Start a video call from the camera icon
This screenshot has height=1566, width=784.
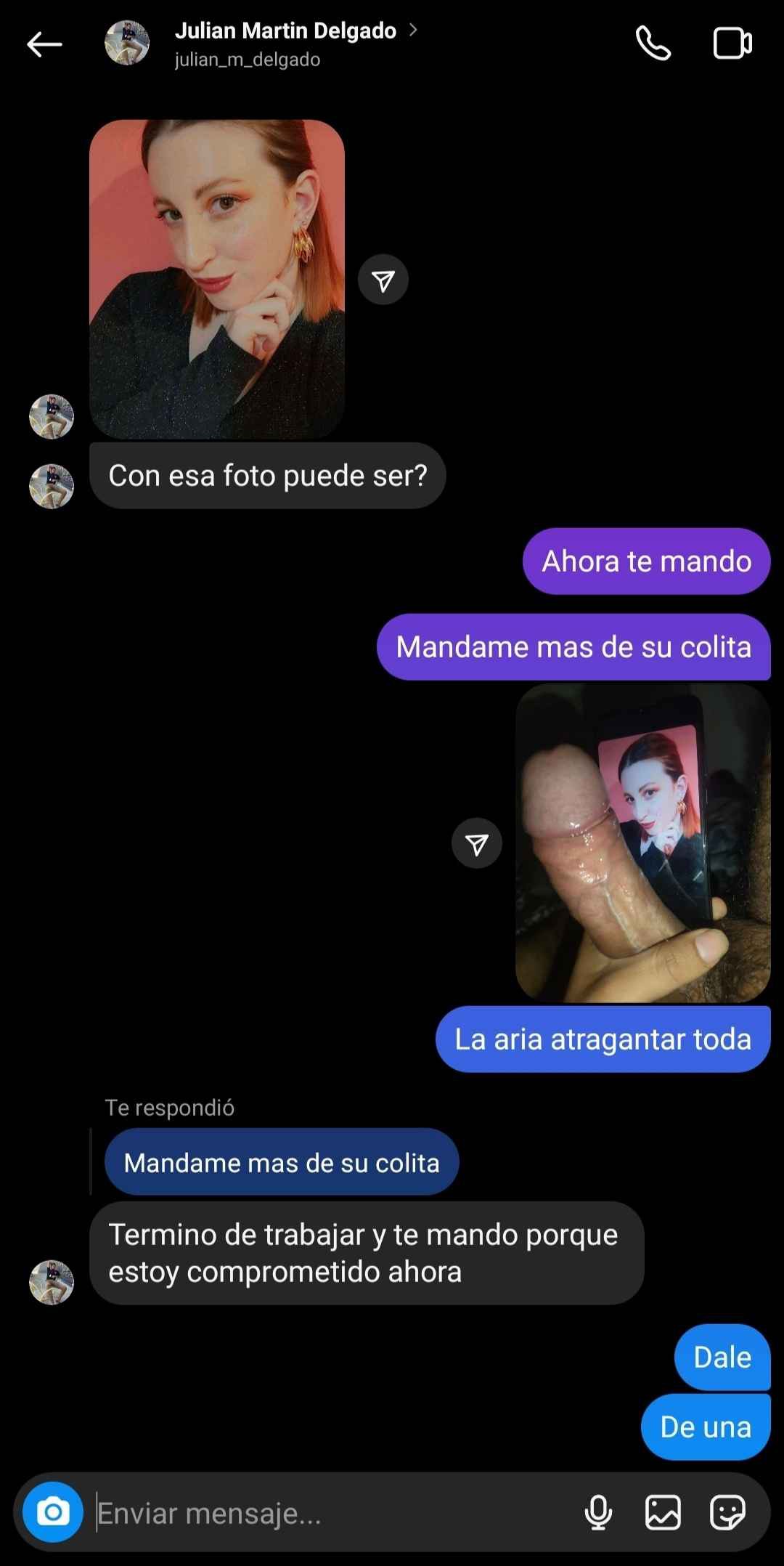pyautogui.click(x=732, y=43)
